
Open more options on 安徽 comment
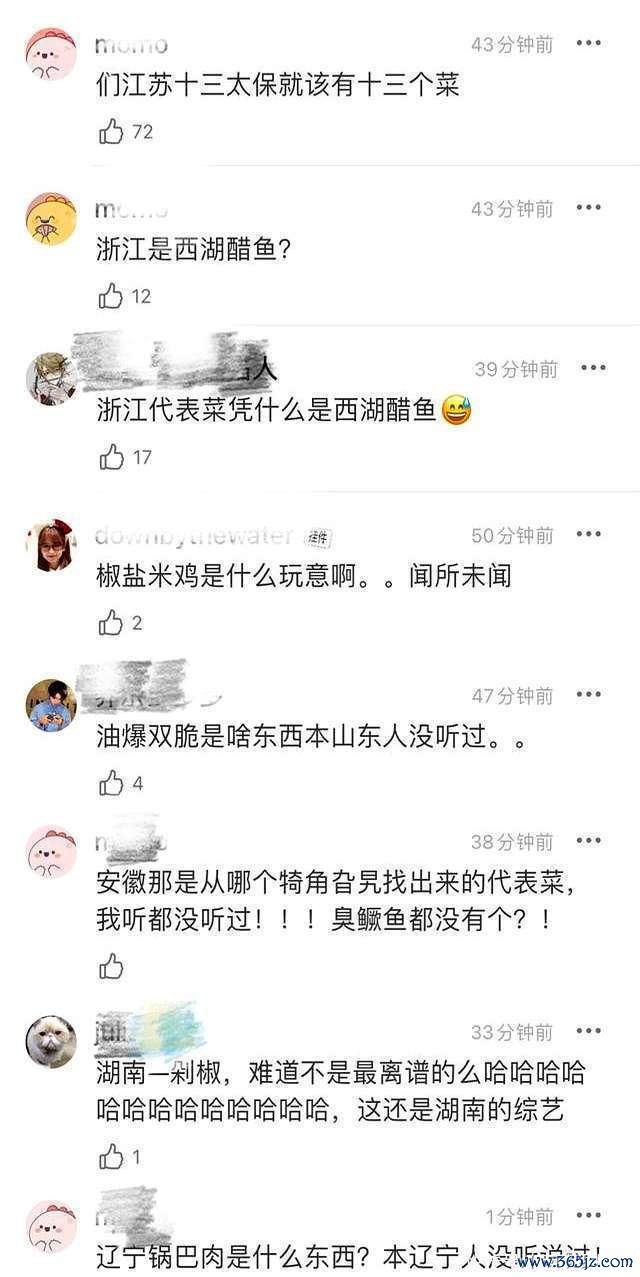click(589, 841)
